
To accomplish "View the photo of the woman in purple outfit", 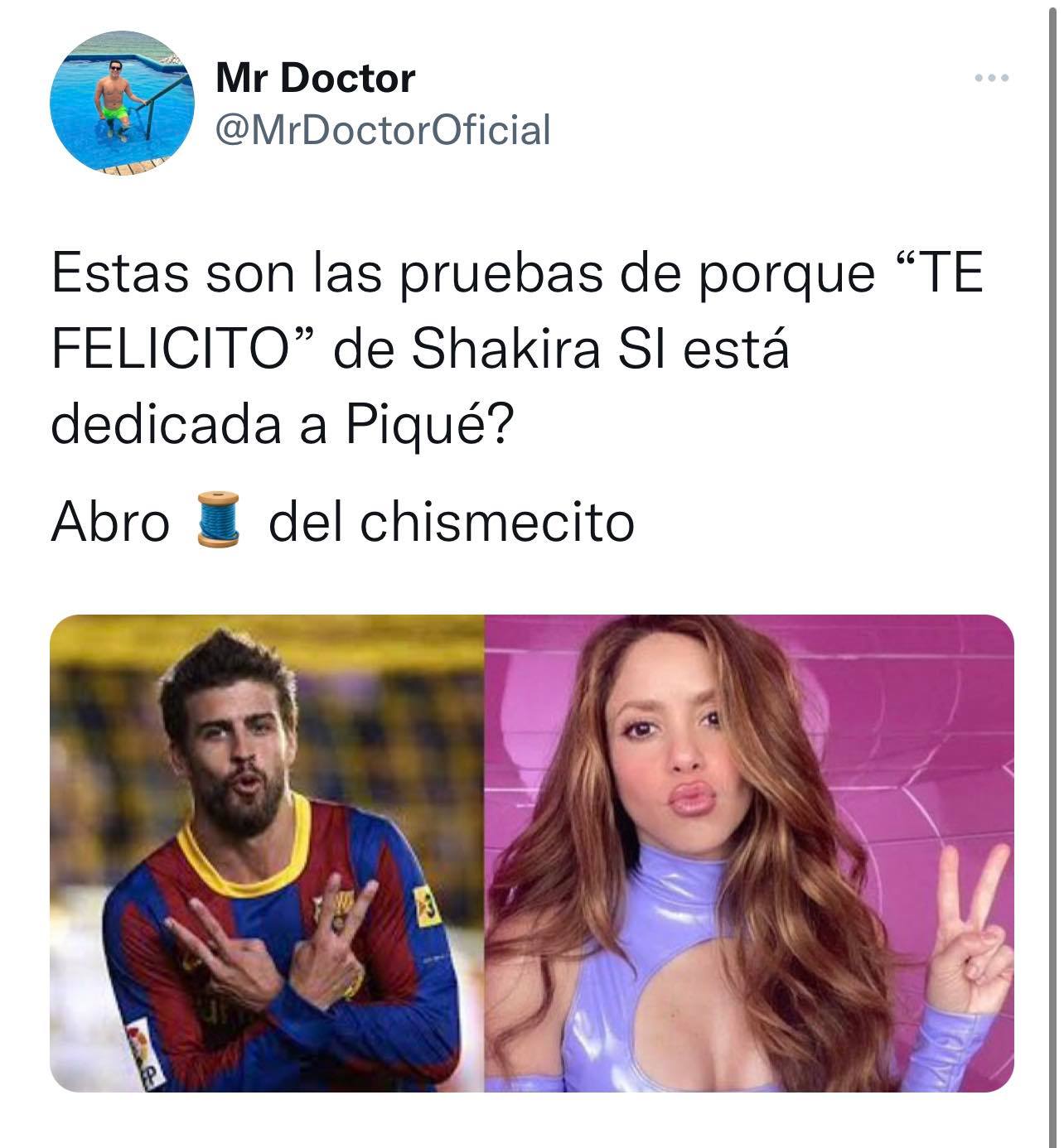I will 749,853.
